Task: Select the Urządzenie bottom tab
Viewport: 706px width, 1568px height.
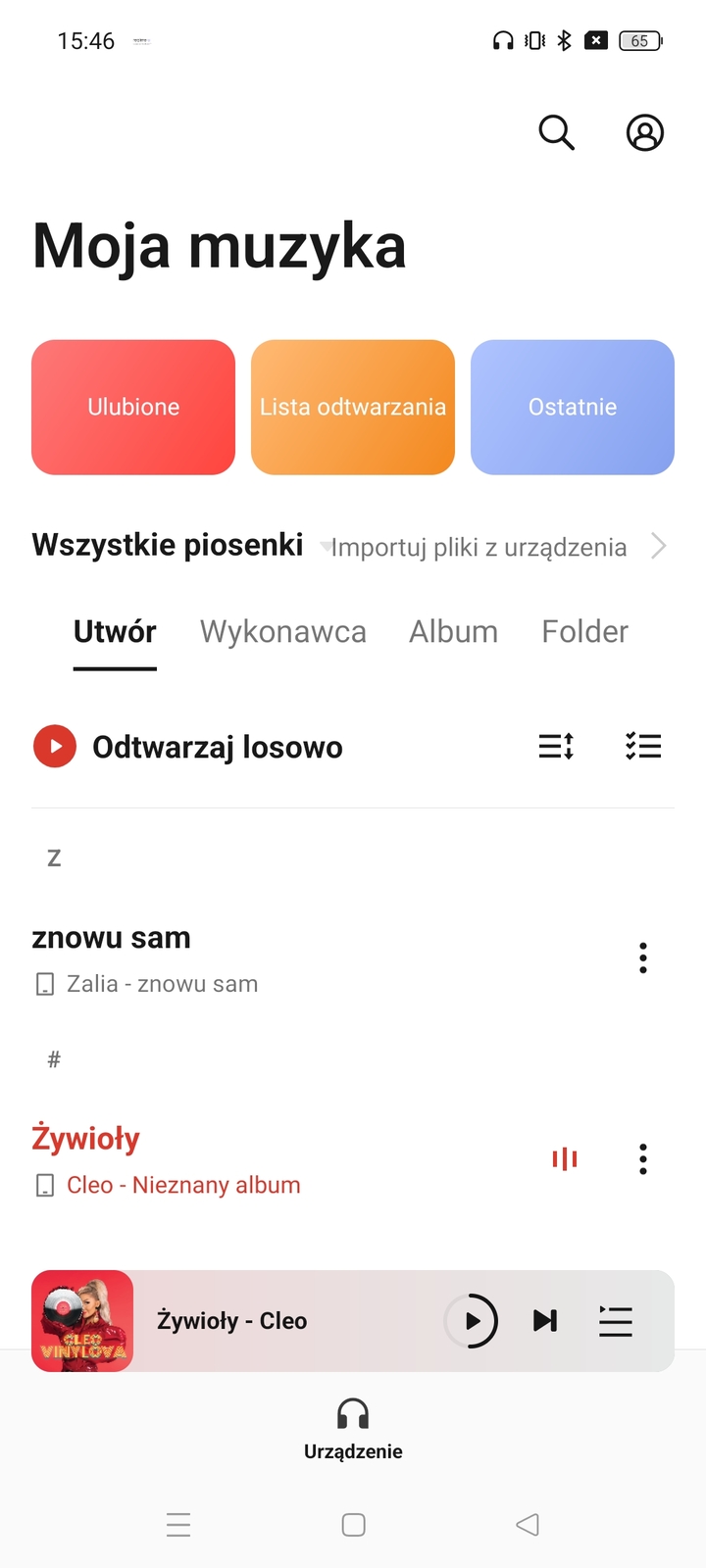Action: (353, 1429)
